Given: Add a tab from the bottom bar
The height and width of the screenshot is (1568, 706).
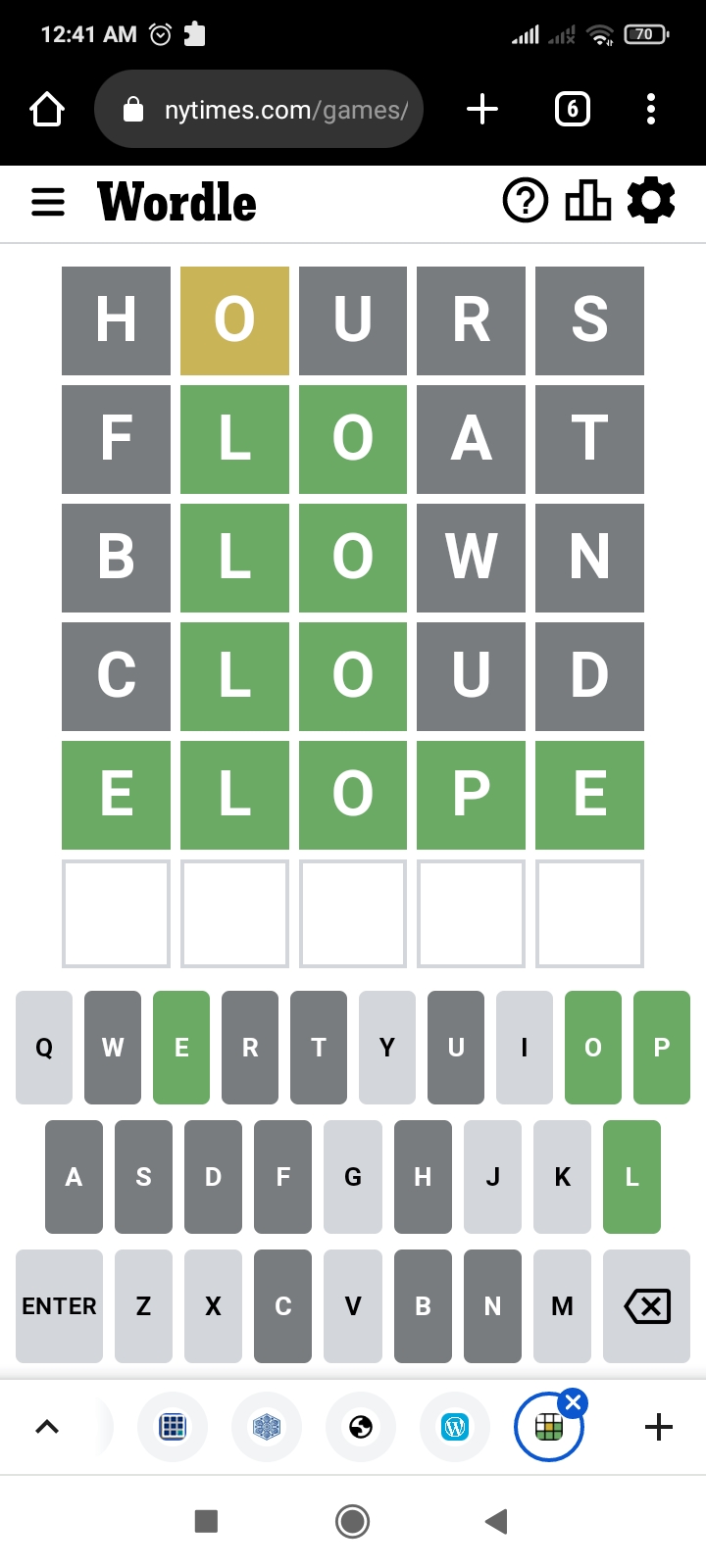Looking at the screenshot, I should pyautogui.click(x=659, y=1427).
